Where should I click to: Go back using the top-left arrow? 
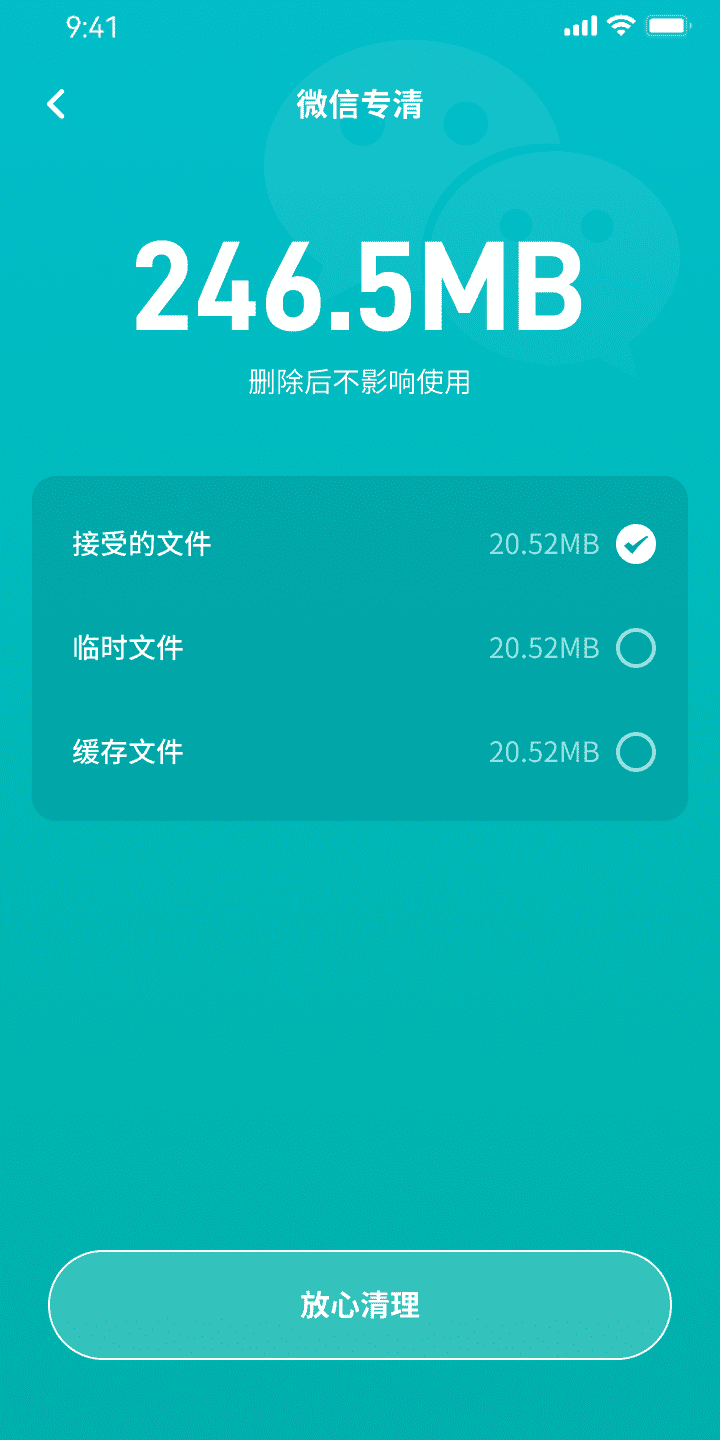click(x=56, y=104)
